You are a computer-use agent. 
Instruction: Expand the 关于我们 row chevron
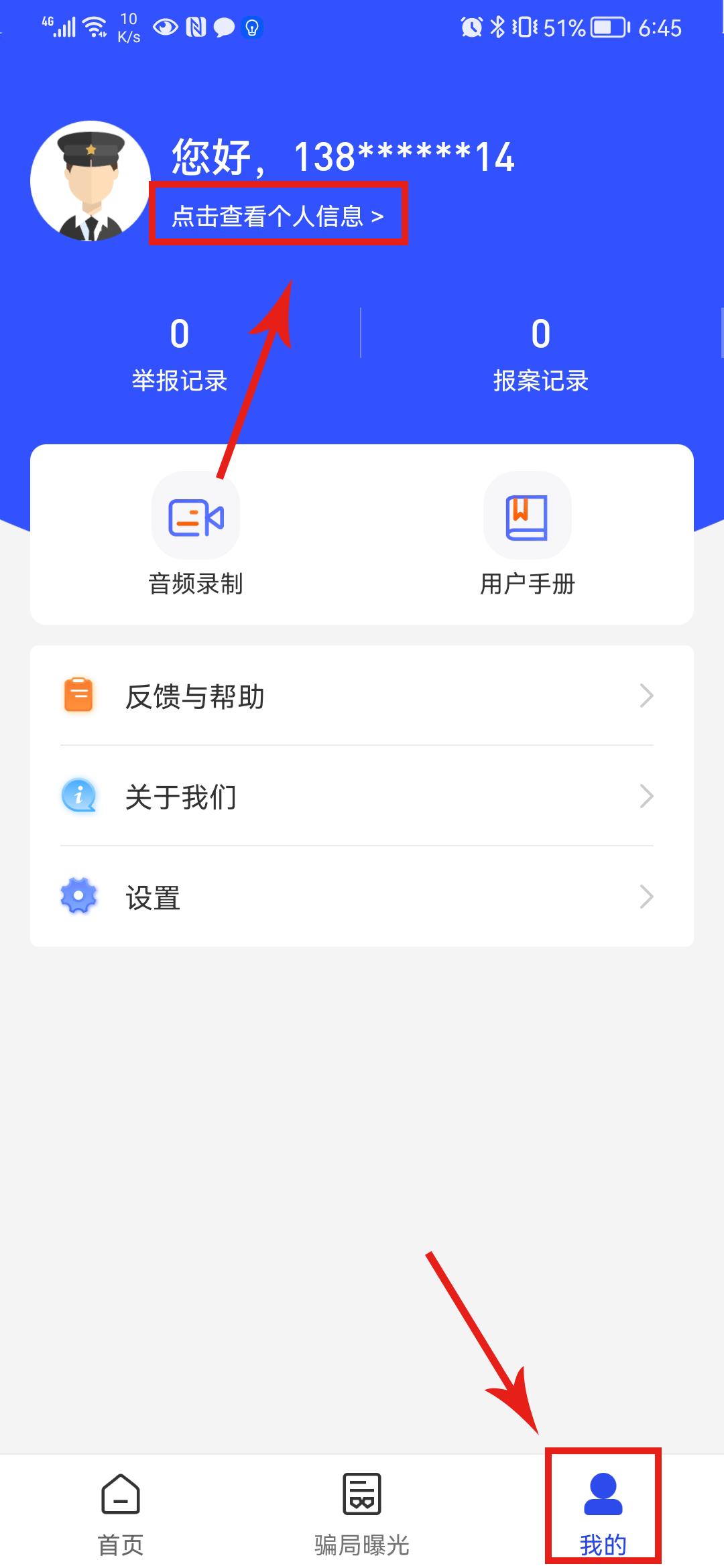646,796
